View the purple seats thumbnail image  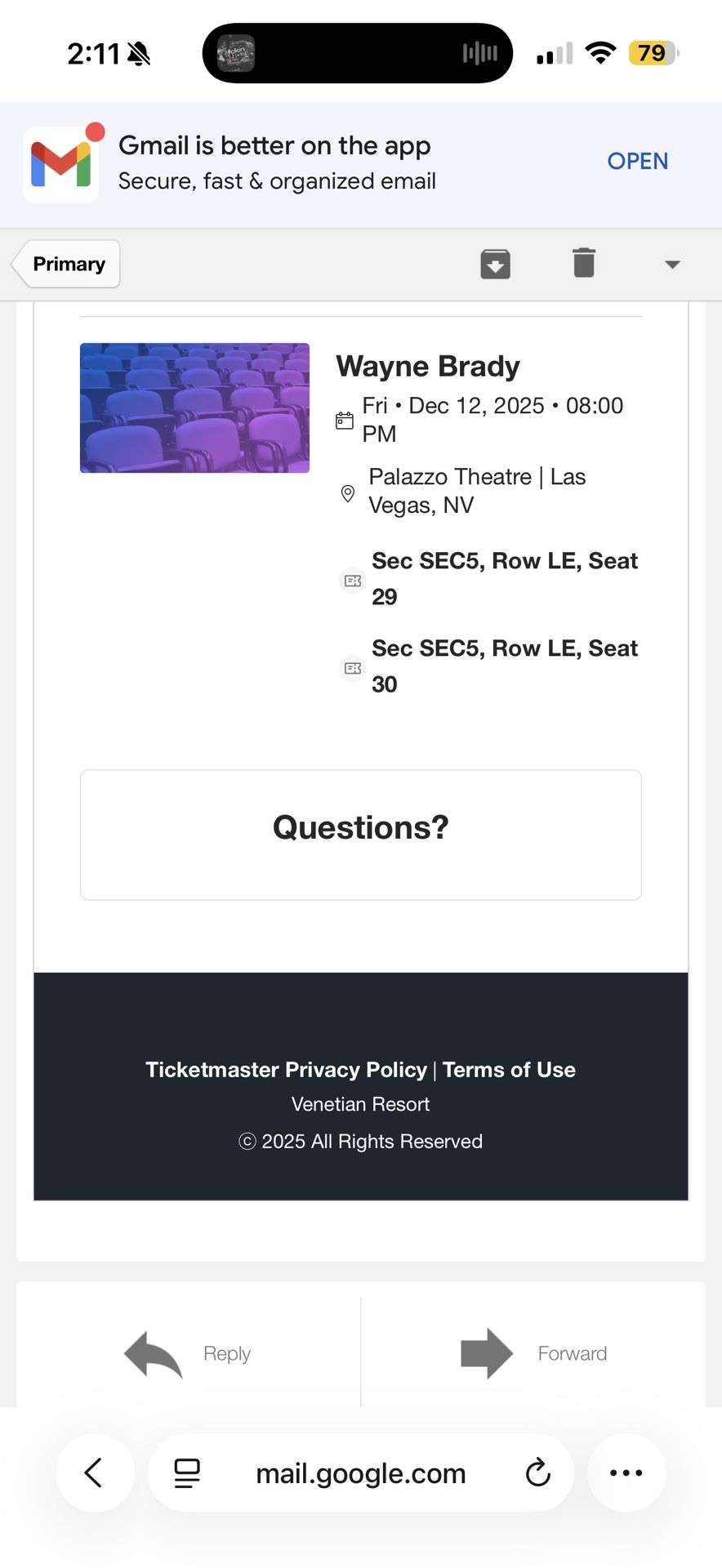pyautogui.click(x=194, y=408)
